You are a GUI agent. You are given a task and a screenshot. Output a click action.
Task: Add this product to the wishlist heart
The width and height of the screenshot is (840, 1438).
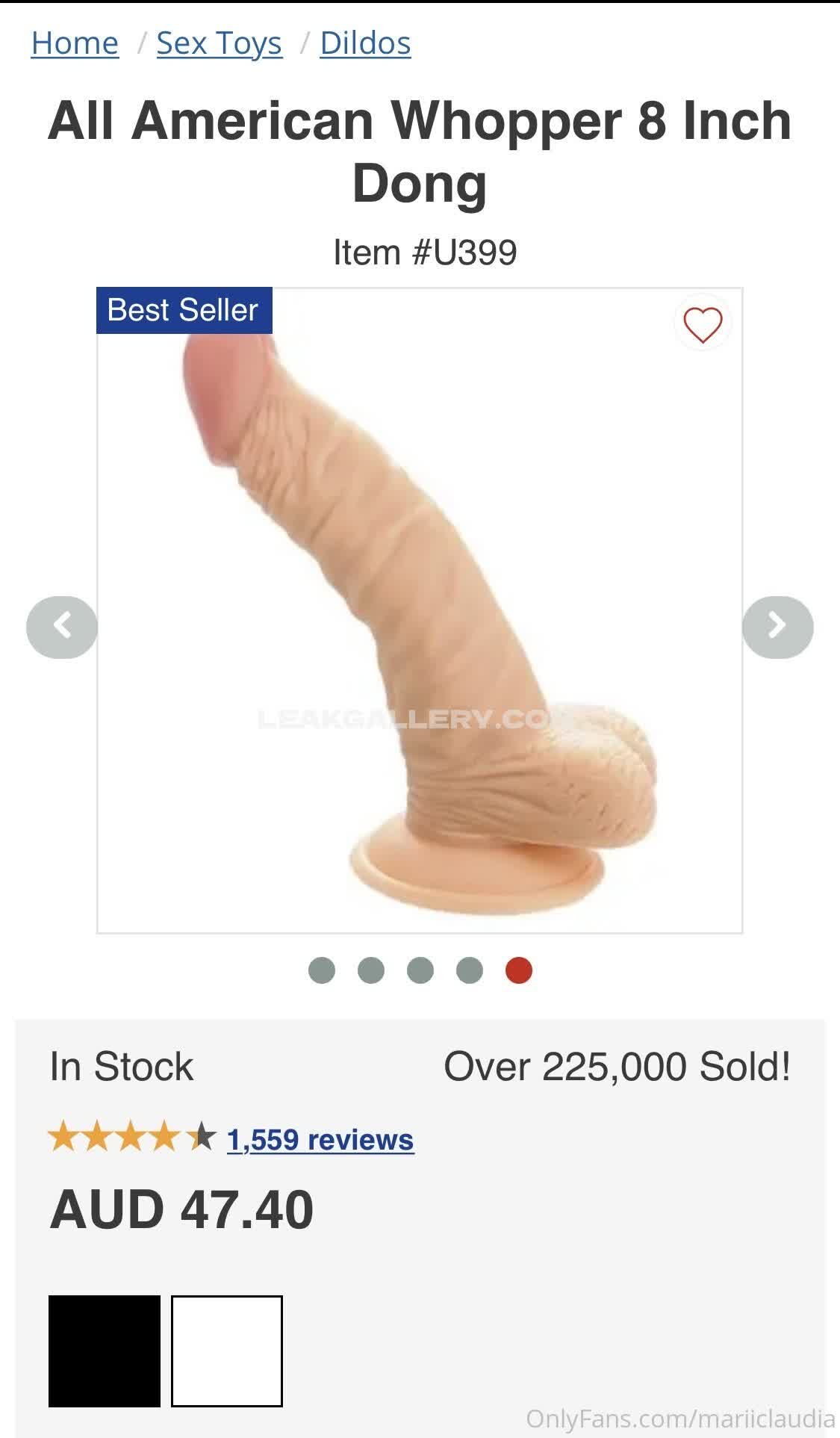tap(703, 324)
